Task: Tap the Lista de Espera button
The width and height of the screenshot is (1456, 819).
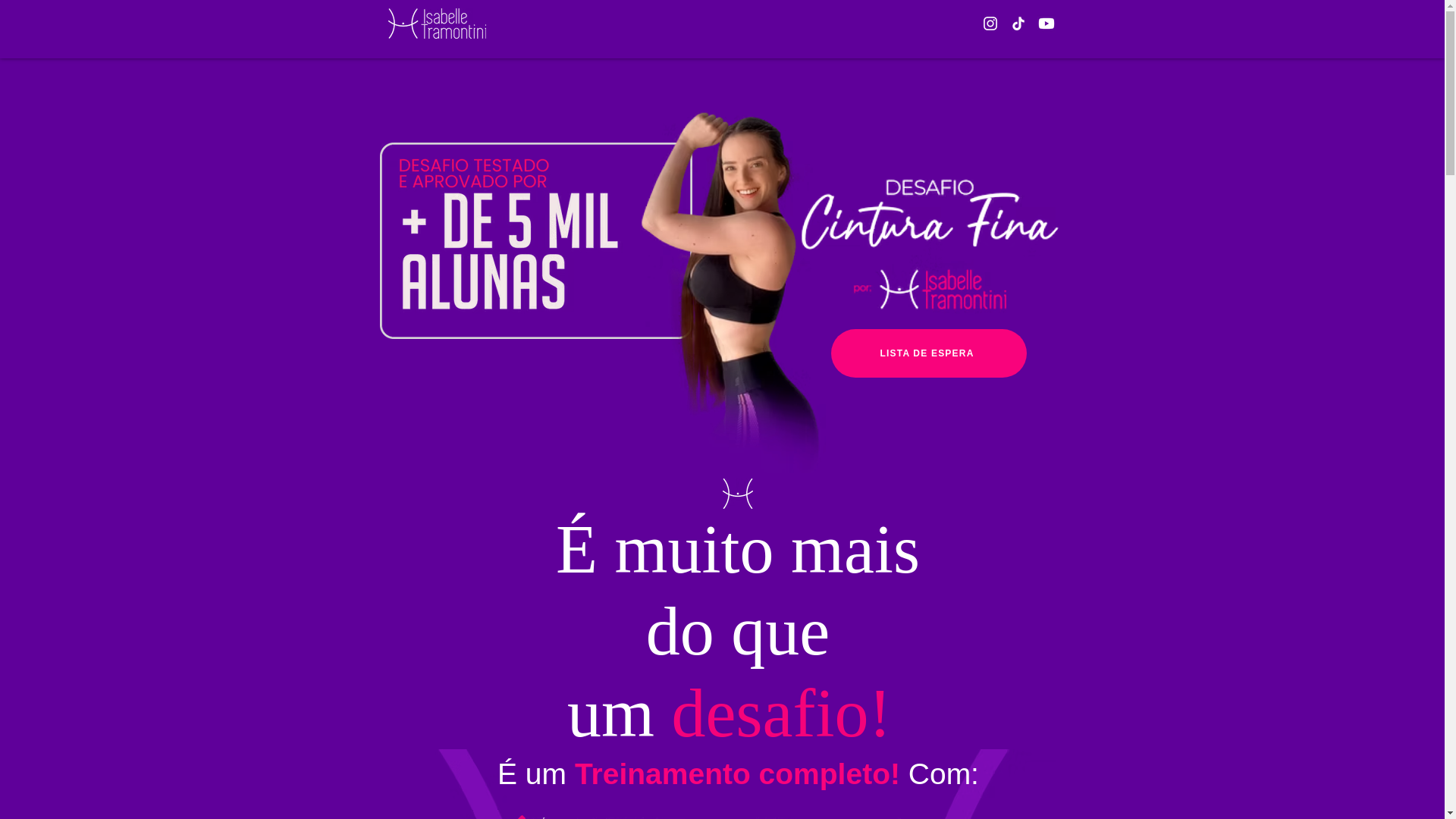Action: tap(928, 353)
